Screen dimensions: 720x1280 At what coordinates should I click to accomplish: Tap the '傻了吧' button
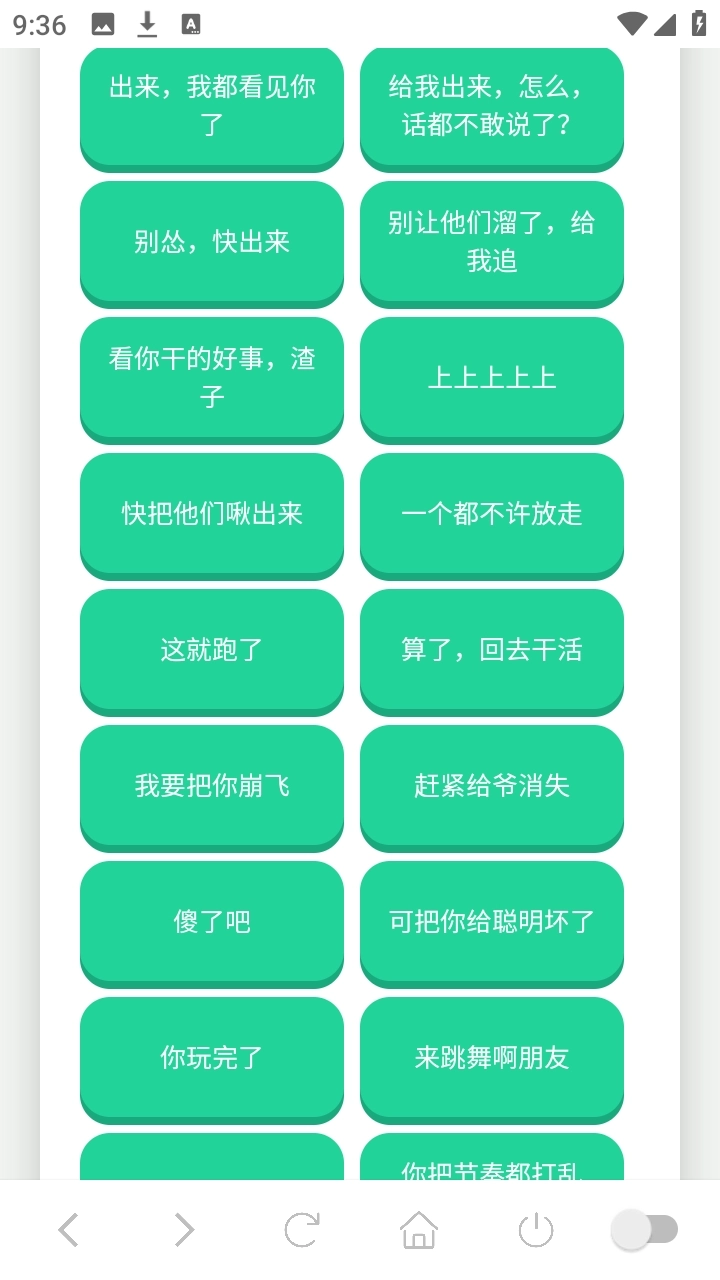[211, 923]
